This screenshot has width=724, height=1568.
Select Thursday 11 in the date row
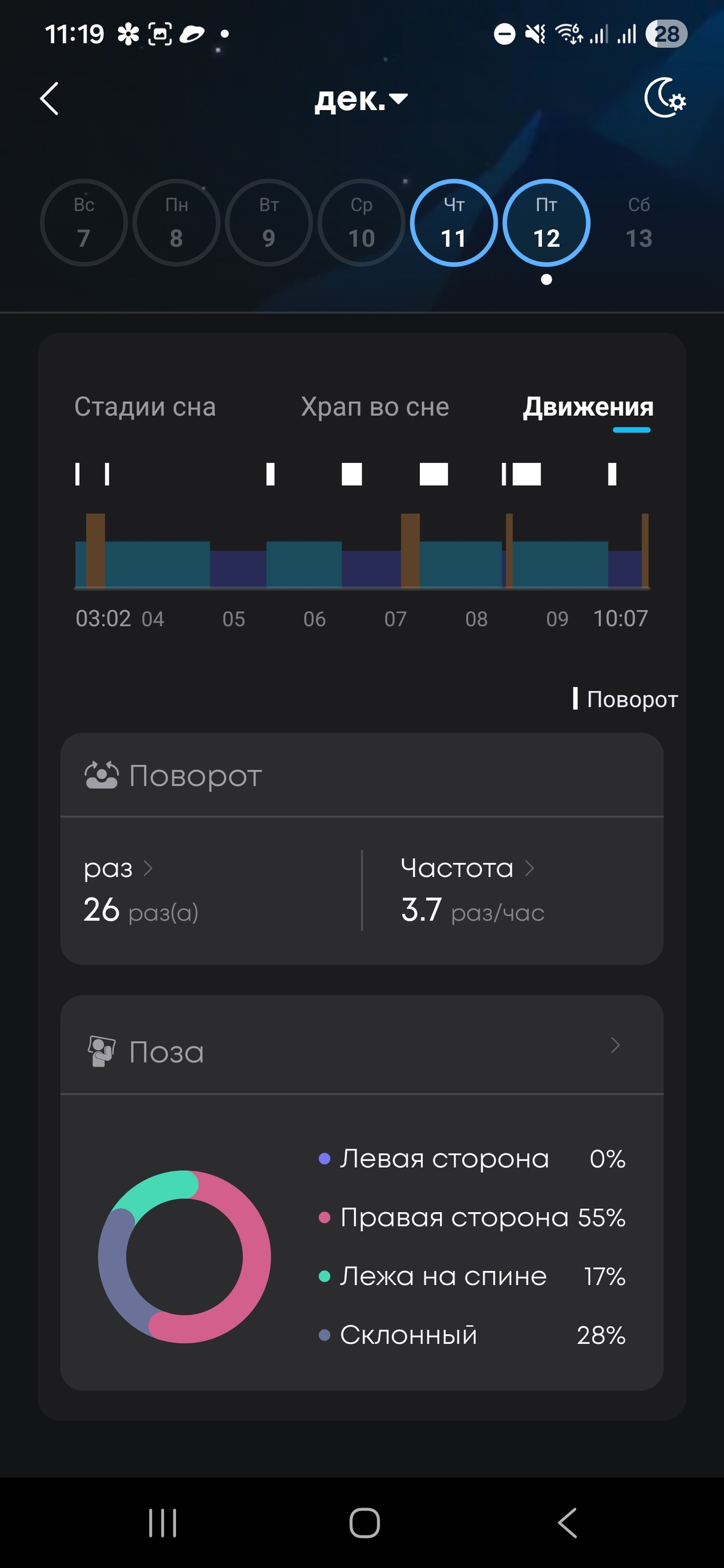(454, 223)
